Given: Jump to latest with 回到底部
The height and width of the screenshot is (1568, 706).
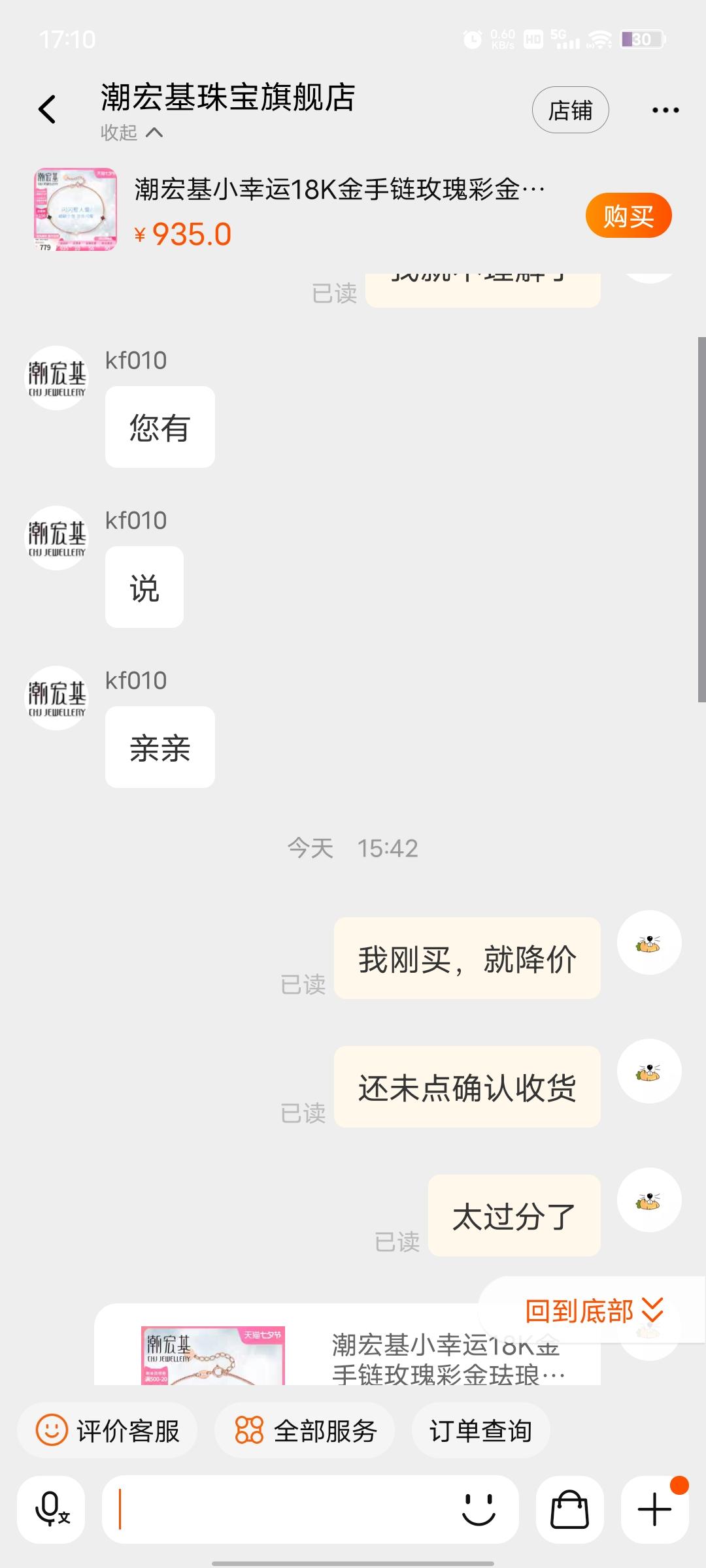Looking at the screenshot, I should [592, 1311].
